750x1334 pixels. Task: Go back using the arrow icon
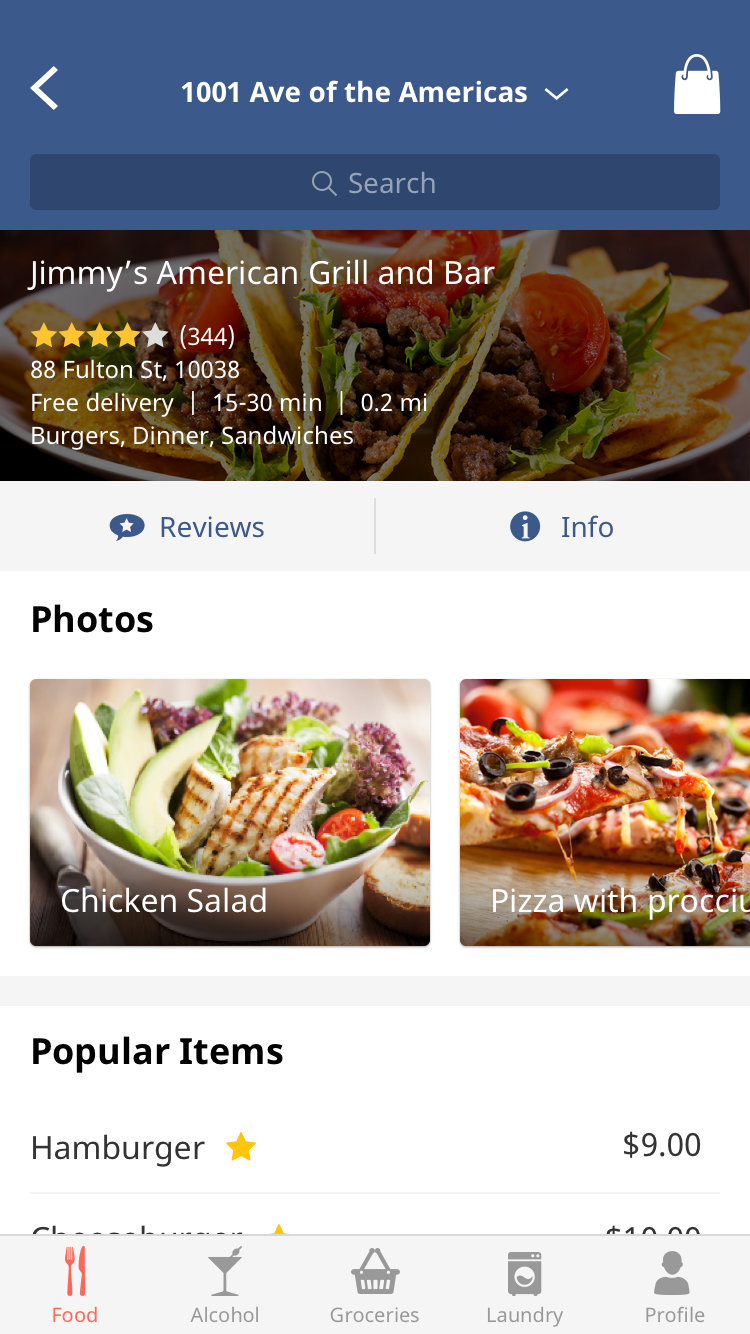[45, 89]
